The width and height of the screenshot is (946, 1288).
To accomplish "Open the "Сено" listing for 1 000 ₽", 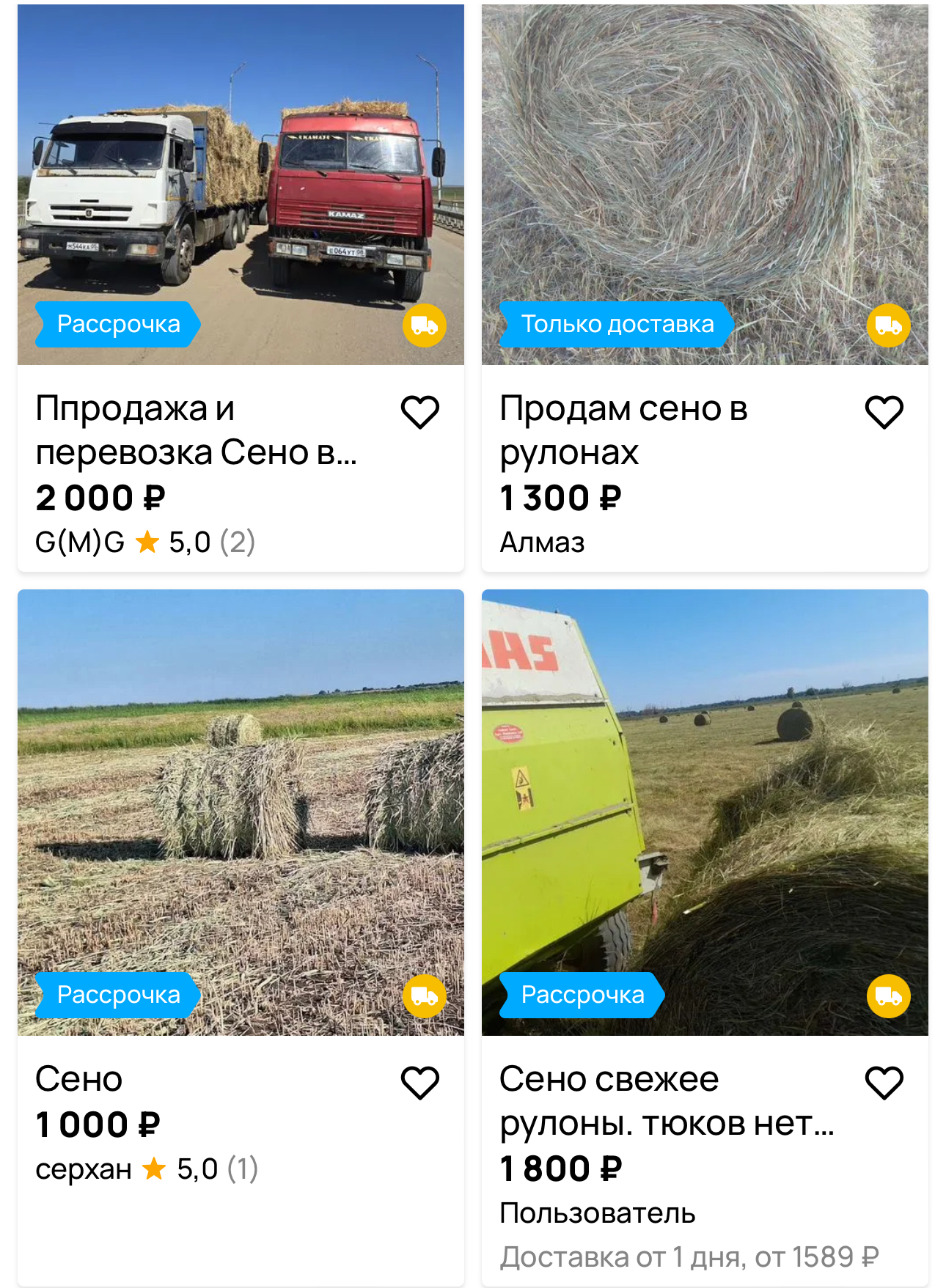I will (x=79, y=1079).
